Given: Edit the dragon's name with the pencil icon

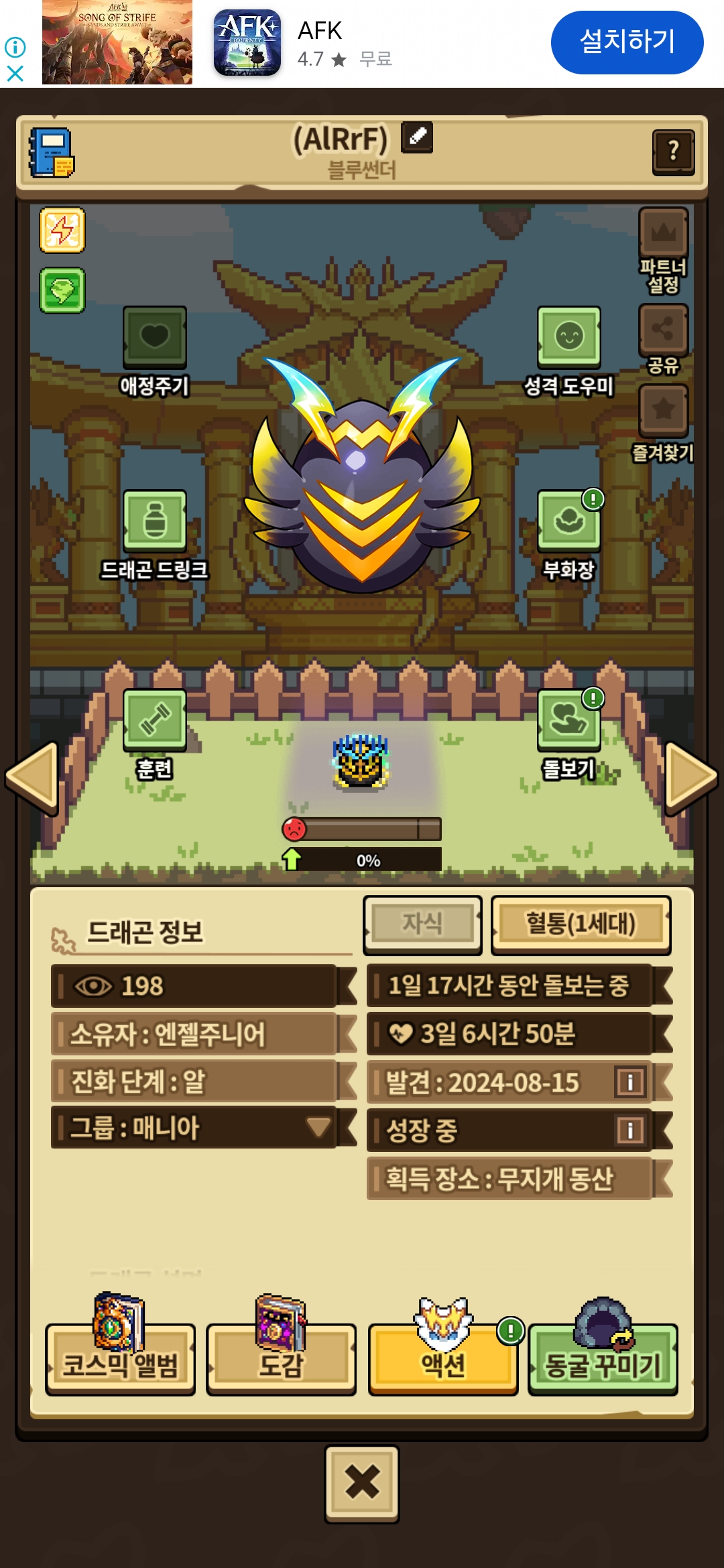Looking at the screenshot, I should [417, 137].
